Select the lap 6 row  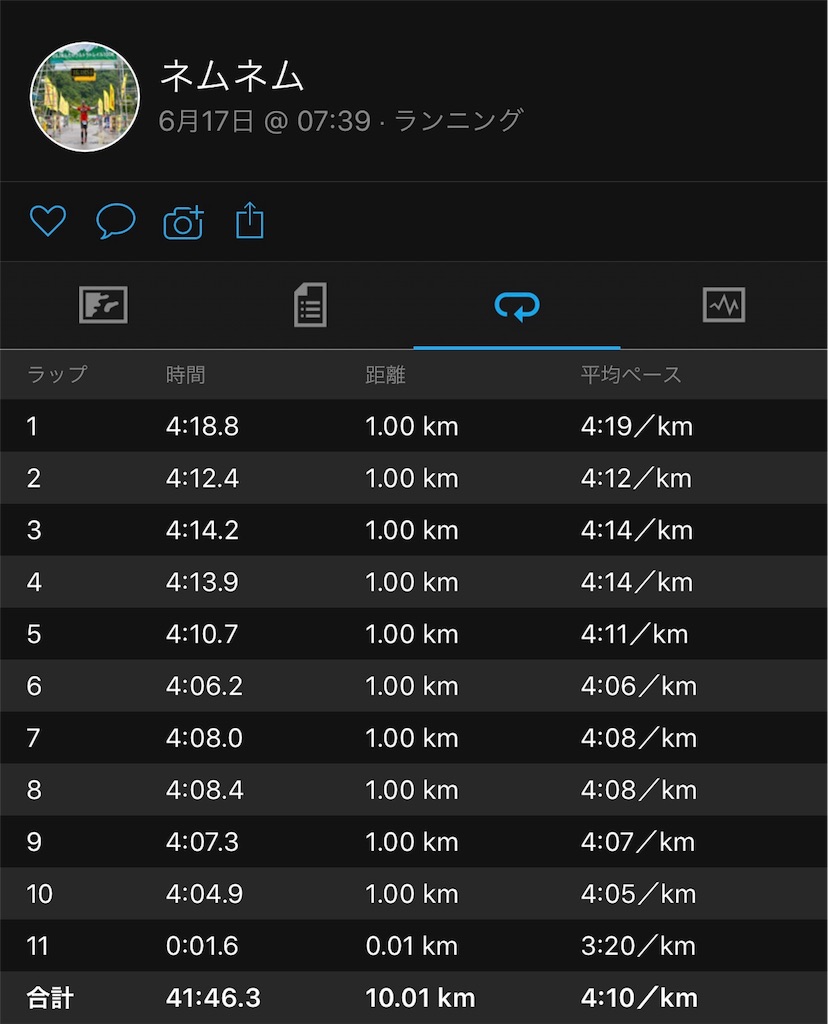click(x=414, y=686)
